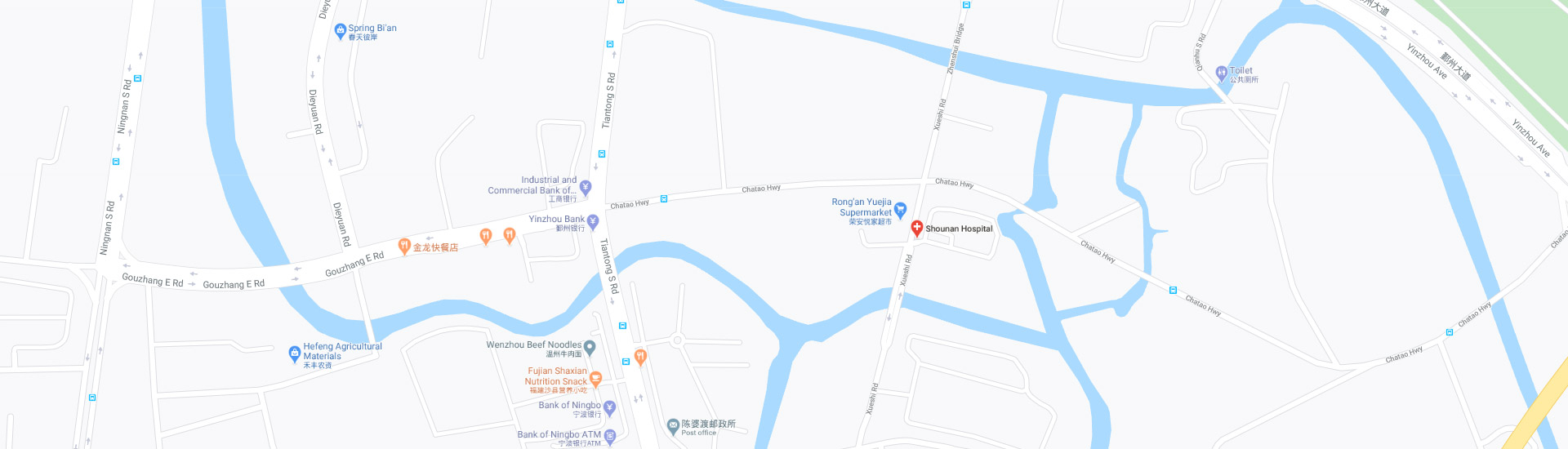Open the Shounan Hospital map marker
Viewport: 1568px width, 449px height.
point(916,228)
